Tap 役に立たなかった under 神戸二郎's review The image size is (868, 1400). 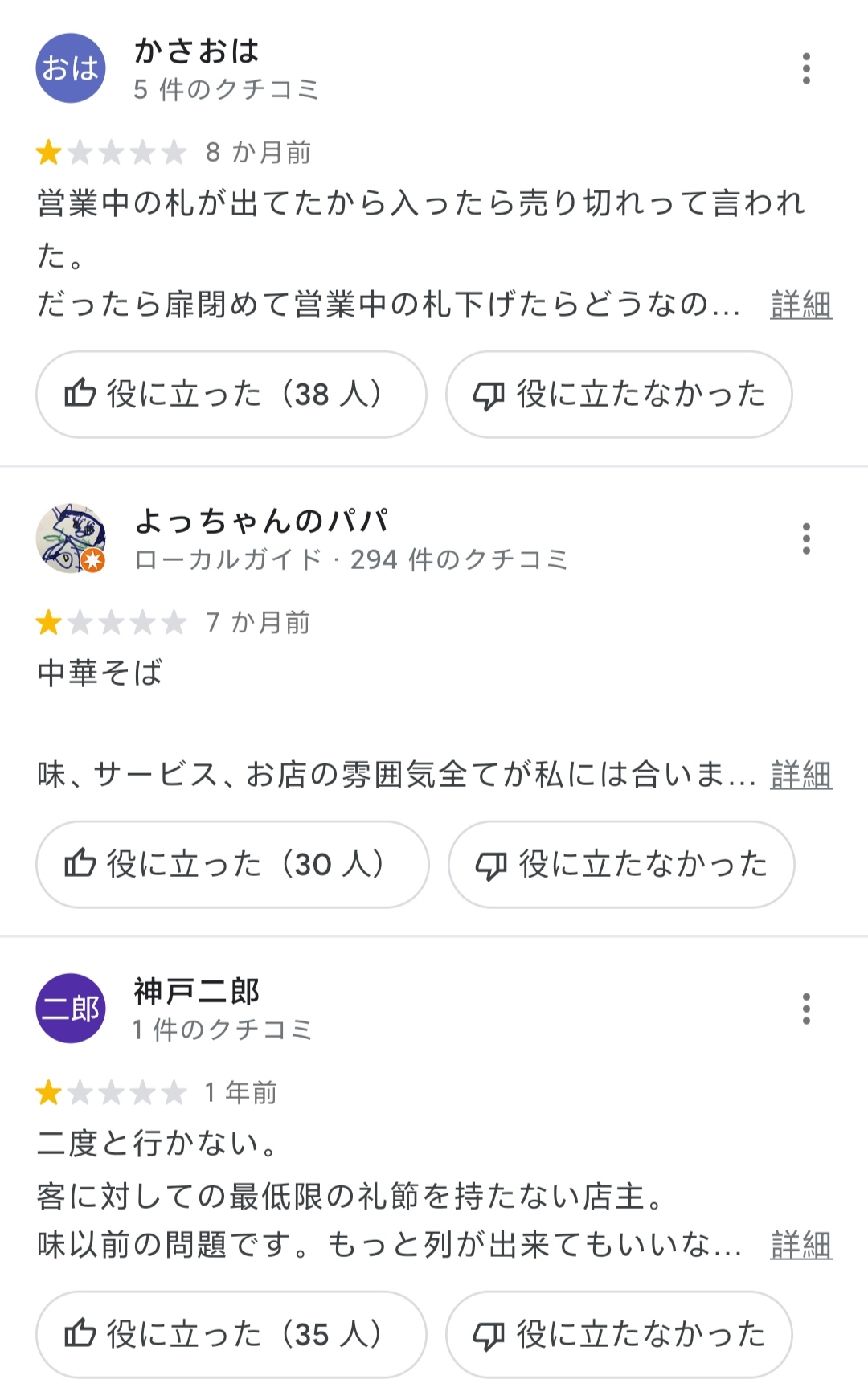coord(619,1335)
